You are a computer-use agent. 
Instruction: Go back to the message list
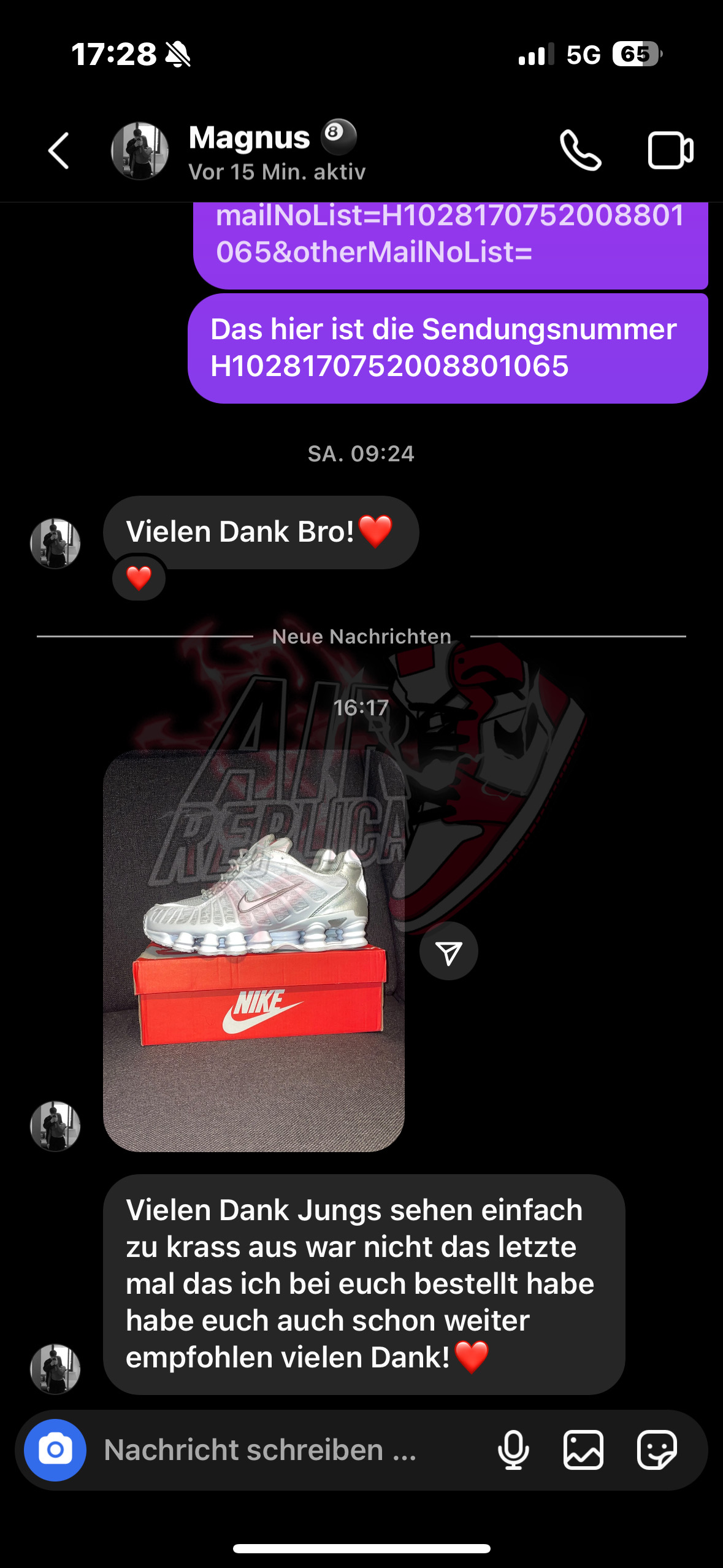(59, 151)
